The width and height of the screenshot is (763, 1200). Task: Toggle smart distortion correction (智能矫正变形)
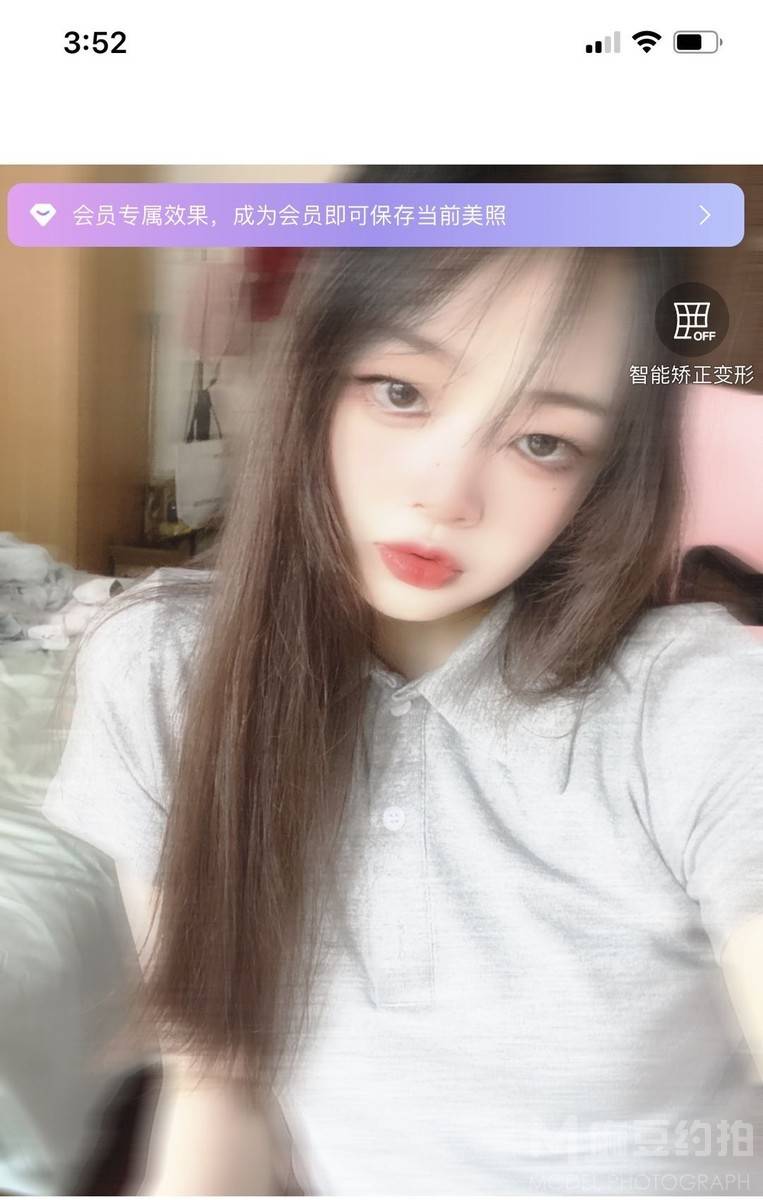tap(691, 320)
